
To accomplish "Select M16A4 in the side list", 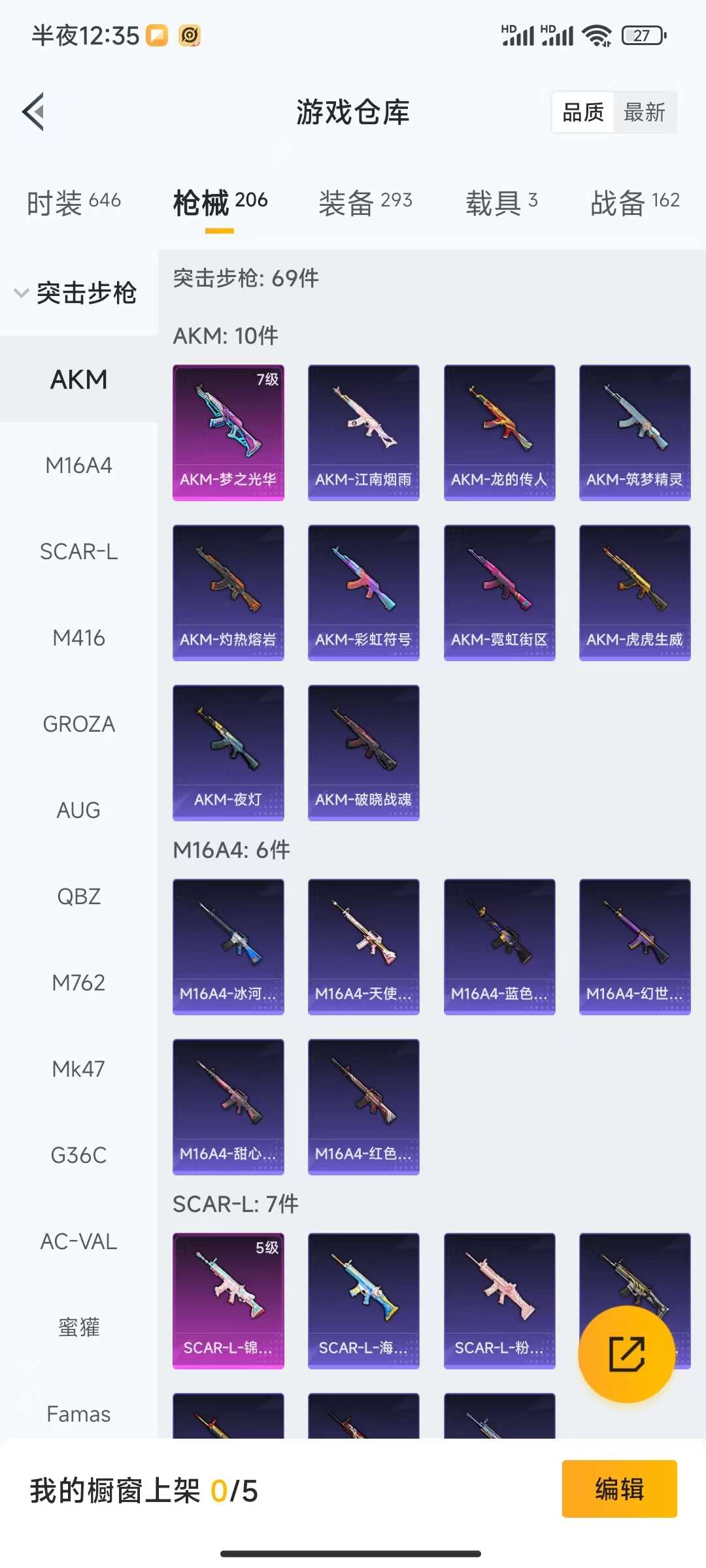I will pyautogui.click(x=78, y=465).
